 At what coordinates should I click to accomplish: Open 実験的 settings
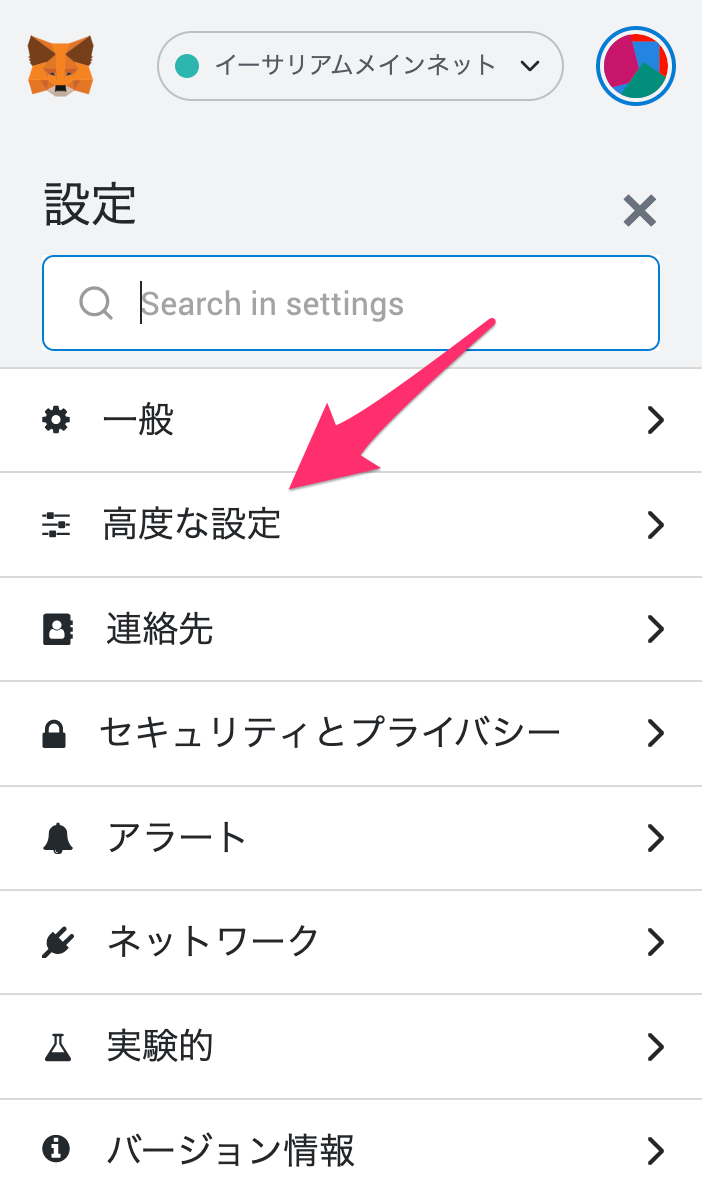[x=351, y=1047]
